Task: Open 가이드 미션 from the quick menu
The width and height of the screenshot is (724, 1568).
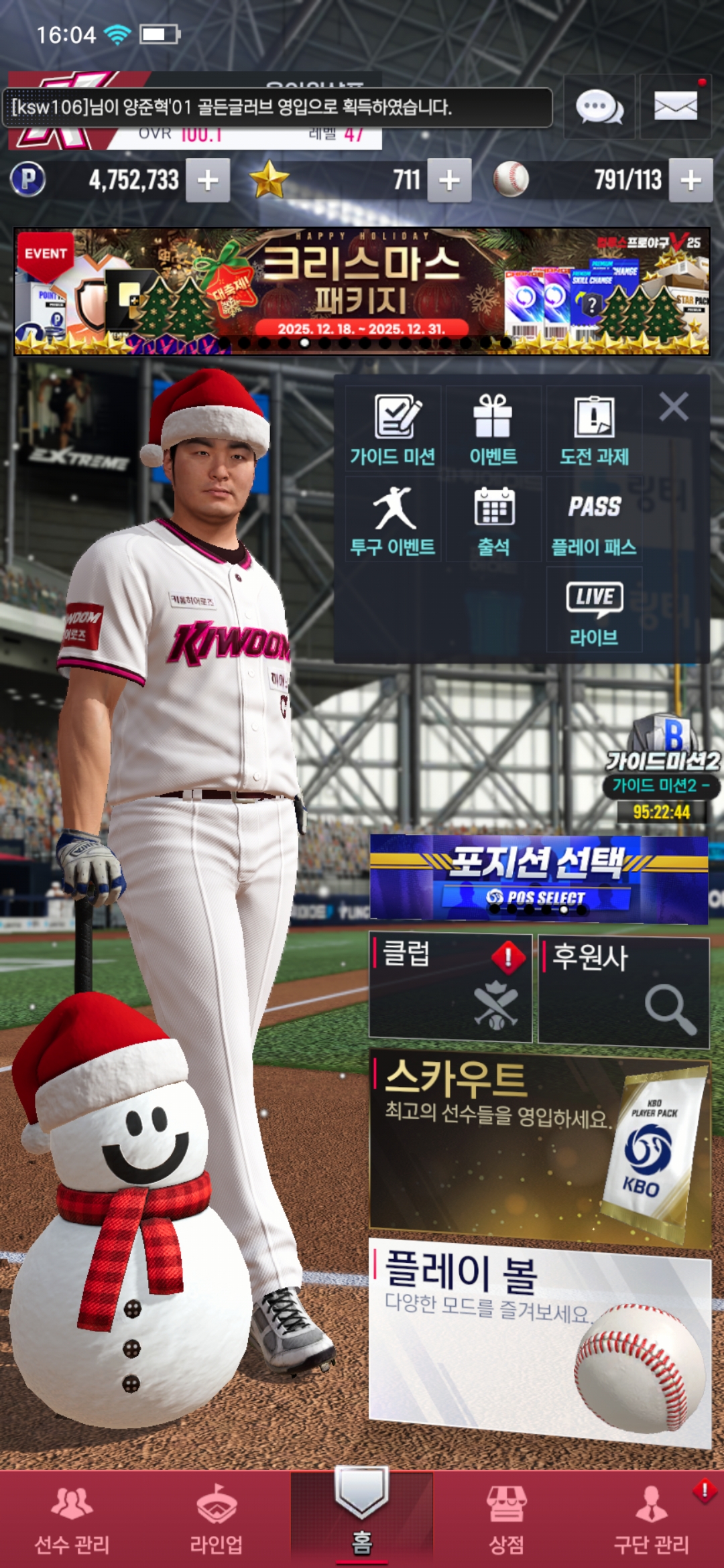Action: tap(393, 430)
